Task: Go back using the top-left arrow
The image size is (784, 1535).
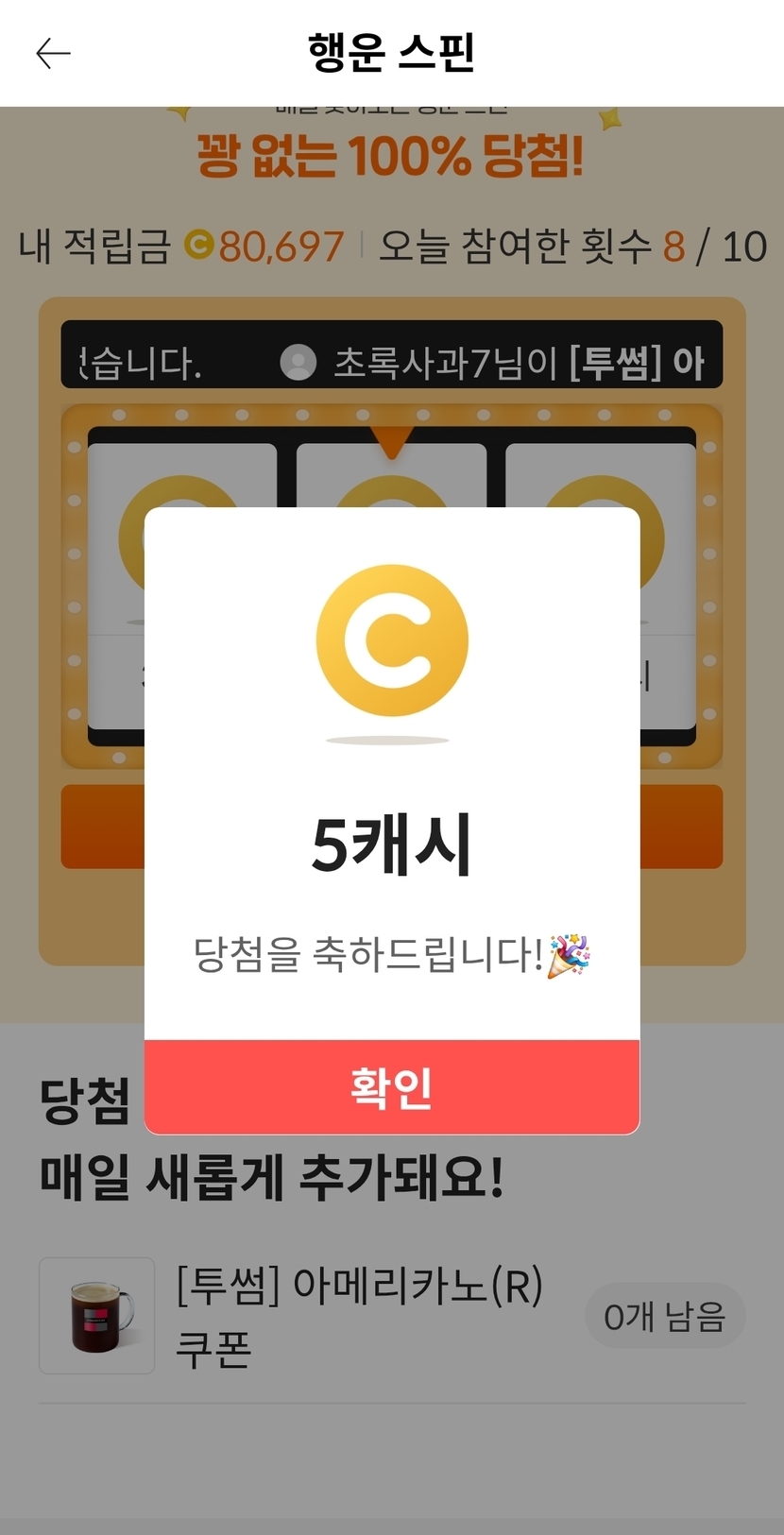Action: tap(53, 54)
